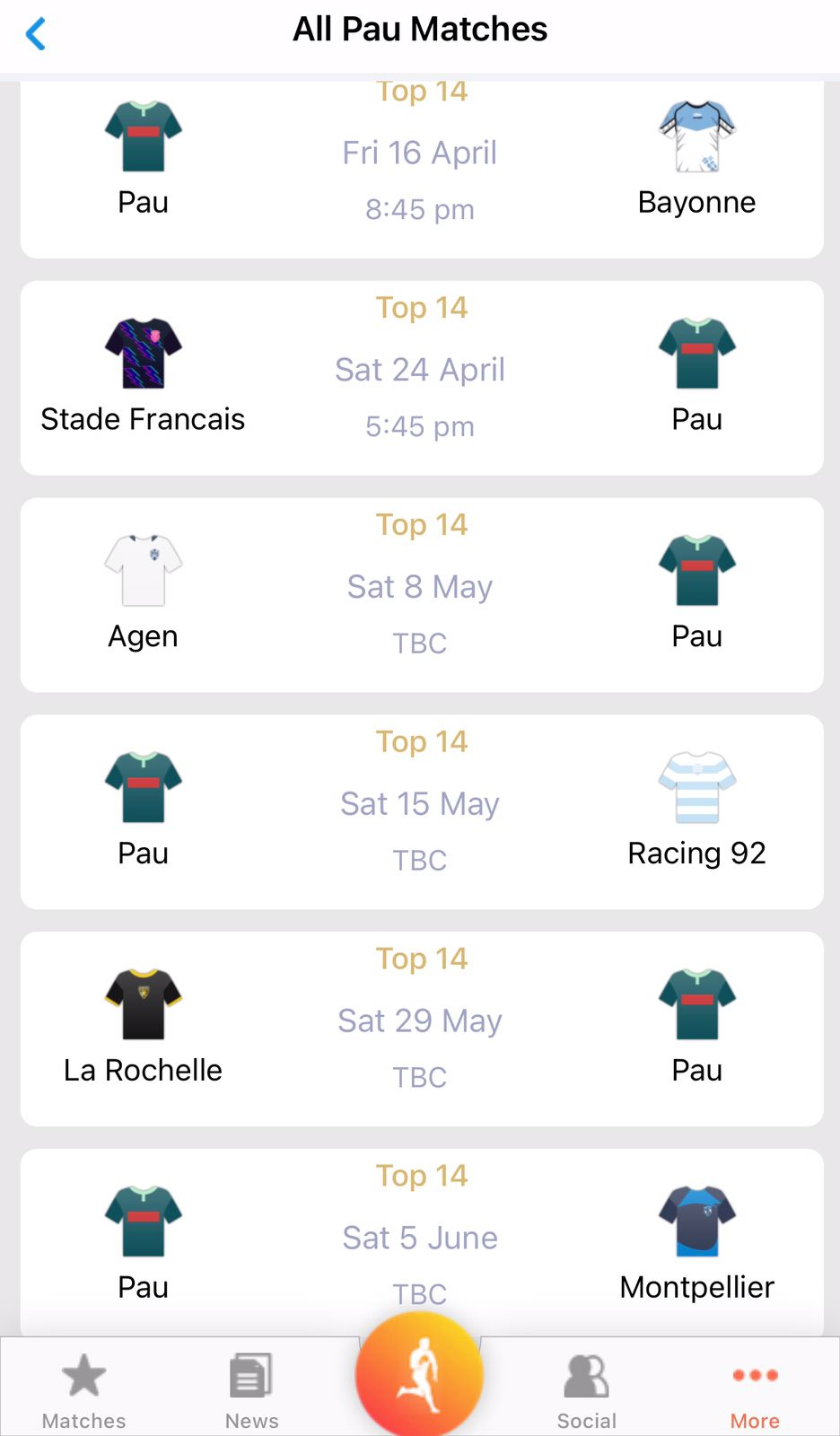Switch to the Matches tab

84,1391
